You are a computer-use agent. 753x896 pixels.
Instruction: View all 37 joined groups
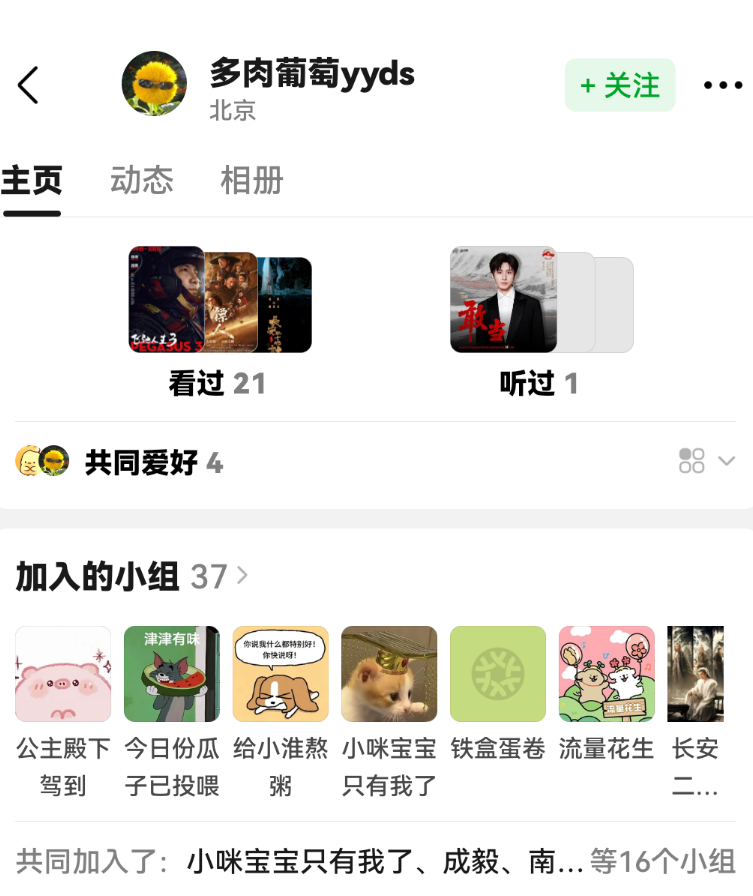132,577
